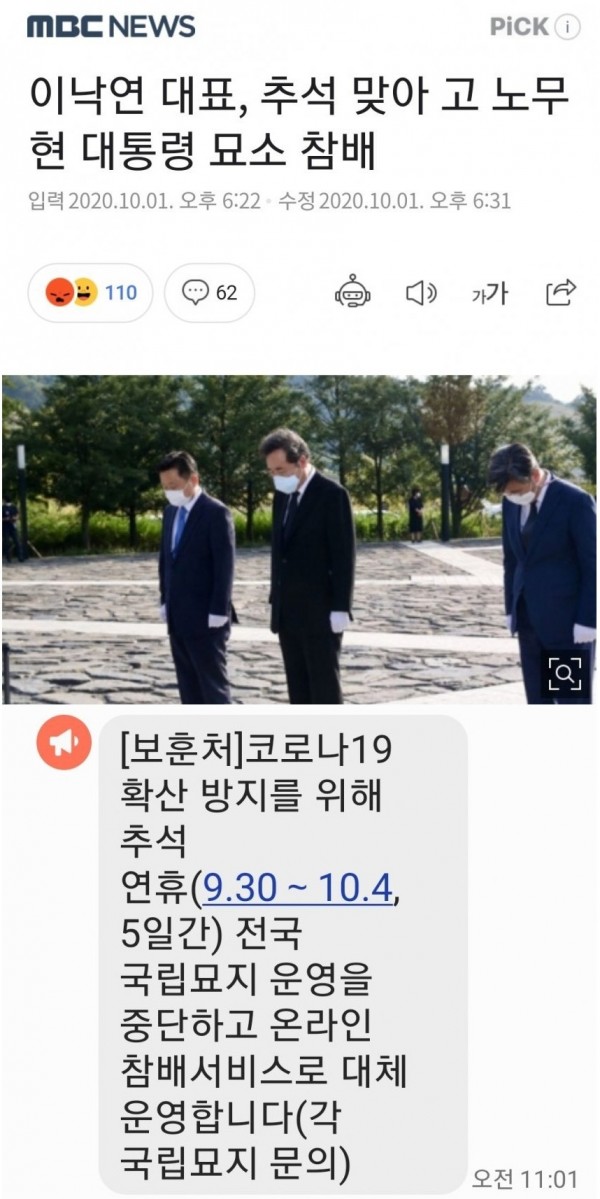Change the font size with the 가가 icon
Screen dimensions: 600x1199
[490, 293]
